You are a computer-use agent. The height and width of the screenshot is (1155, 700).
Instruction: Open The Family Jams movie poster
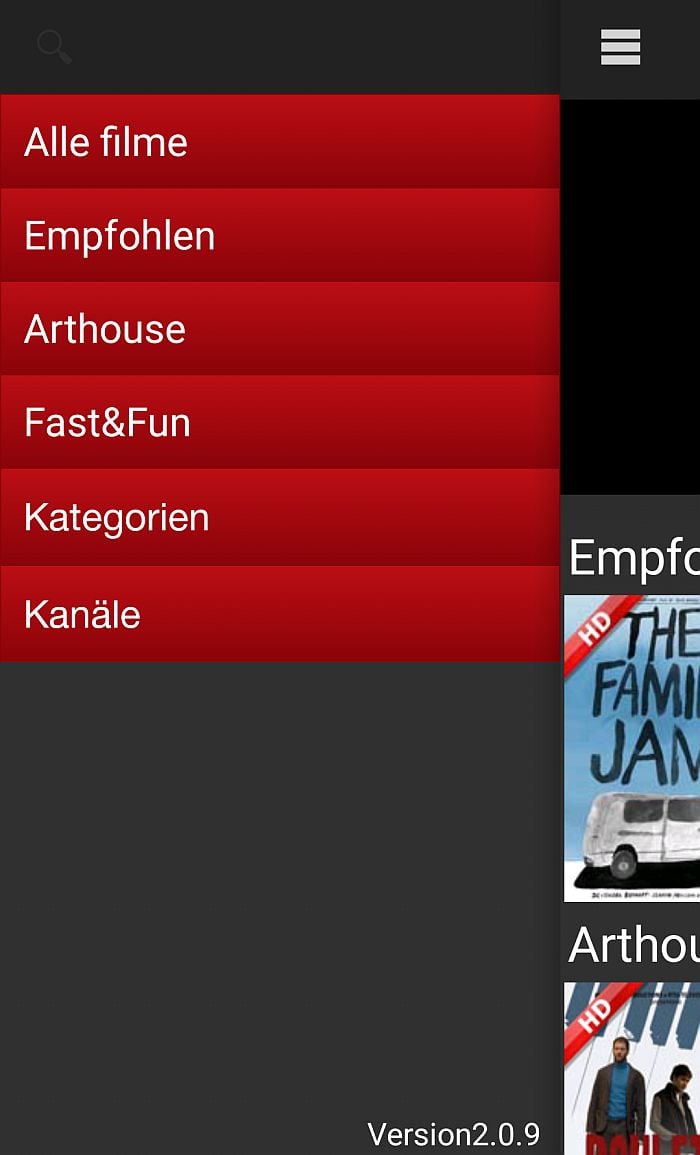[x=633, y=748]
